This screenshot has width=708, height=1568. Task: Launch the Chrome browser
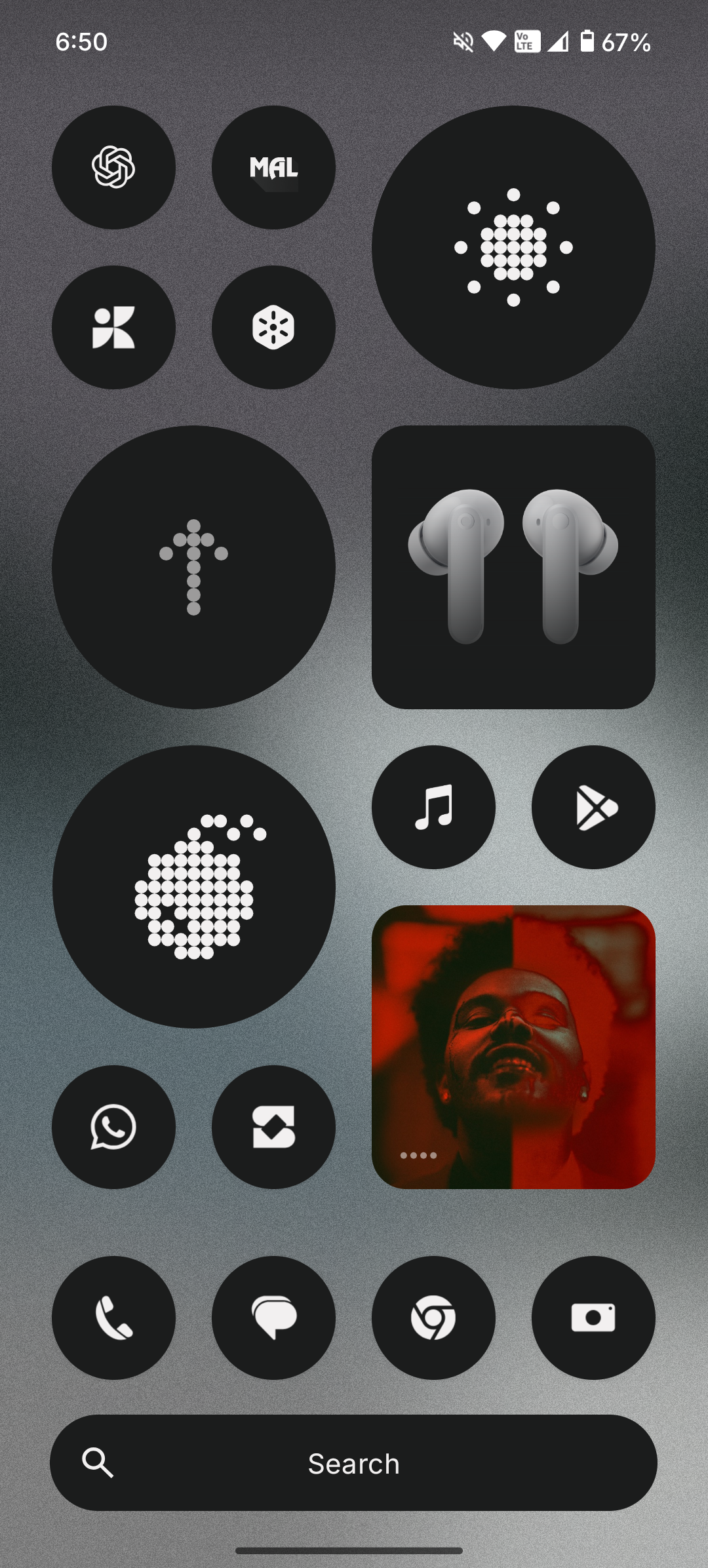[x=433, y=1318]
